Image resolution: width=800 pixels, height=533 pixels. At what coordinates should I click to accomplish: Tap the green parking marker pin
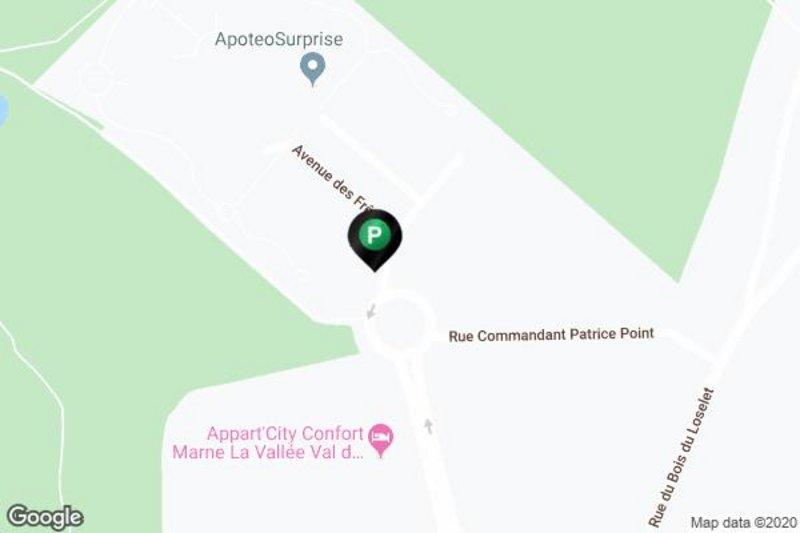[x=374, y=237]
